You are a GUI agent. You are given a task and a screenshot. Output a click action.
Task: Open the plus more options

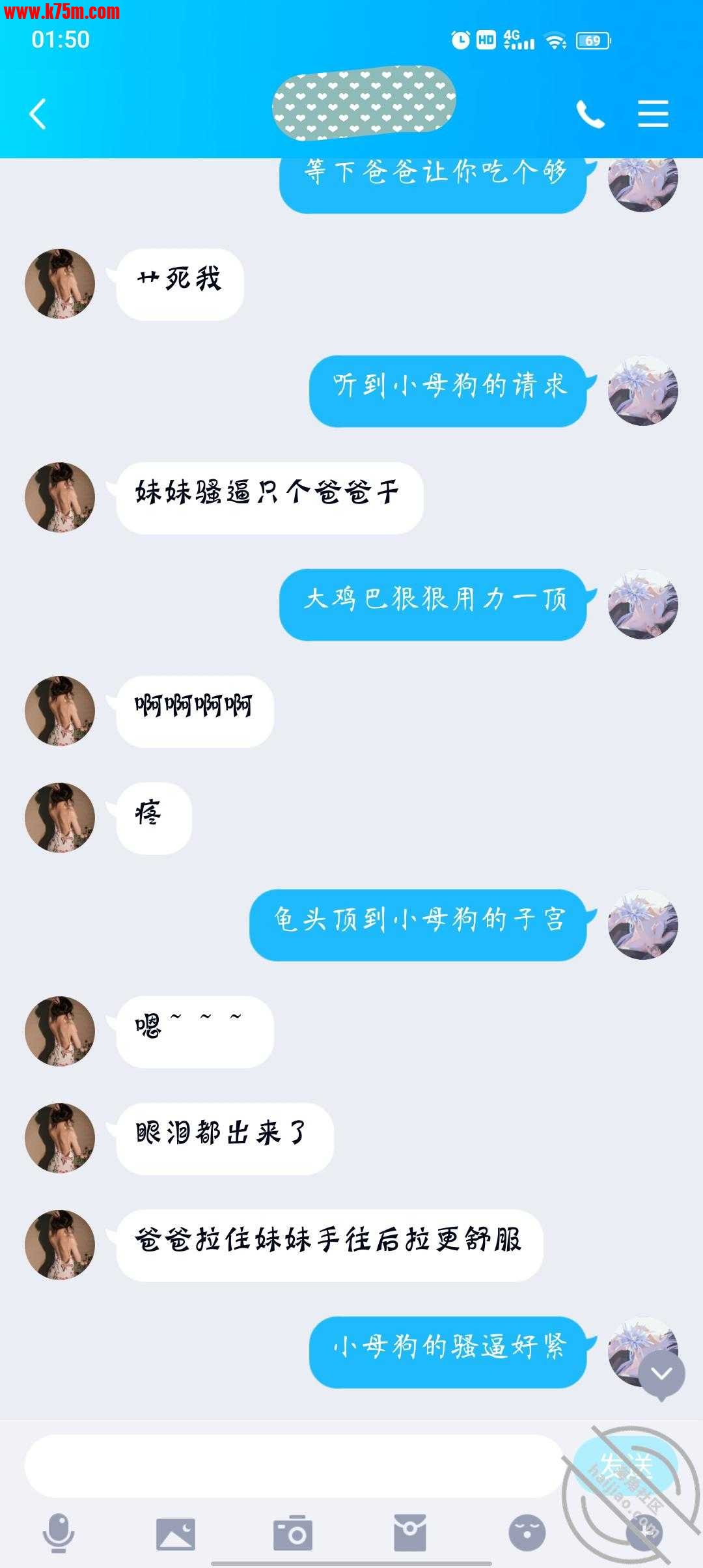tap(644, 1533)
